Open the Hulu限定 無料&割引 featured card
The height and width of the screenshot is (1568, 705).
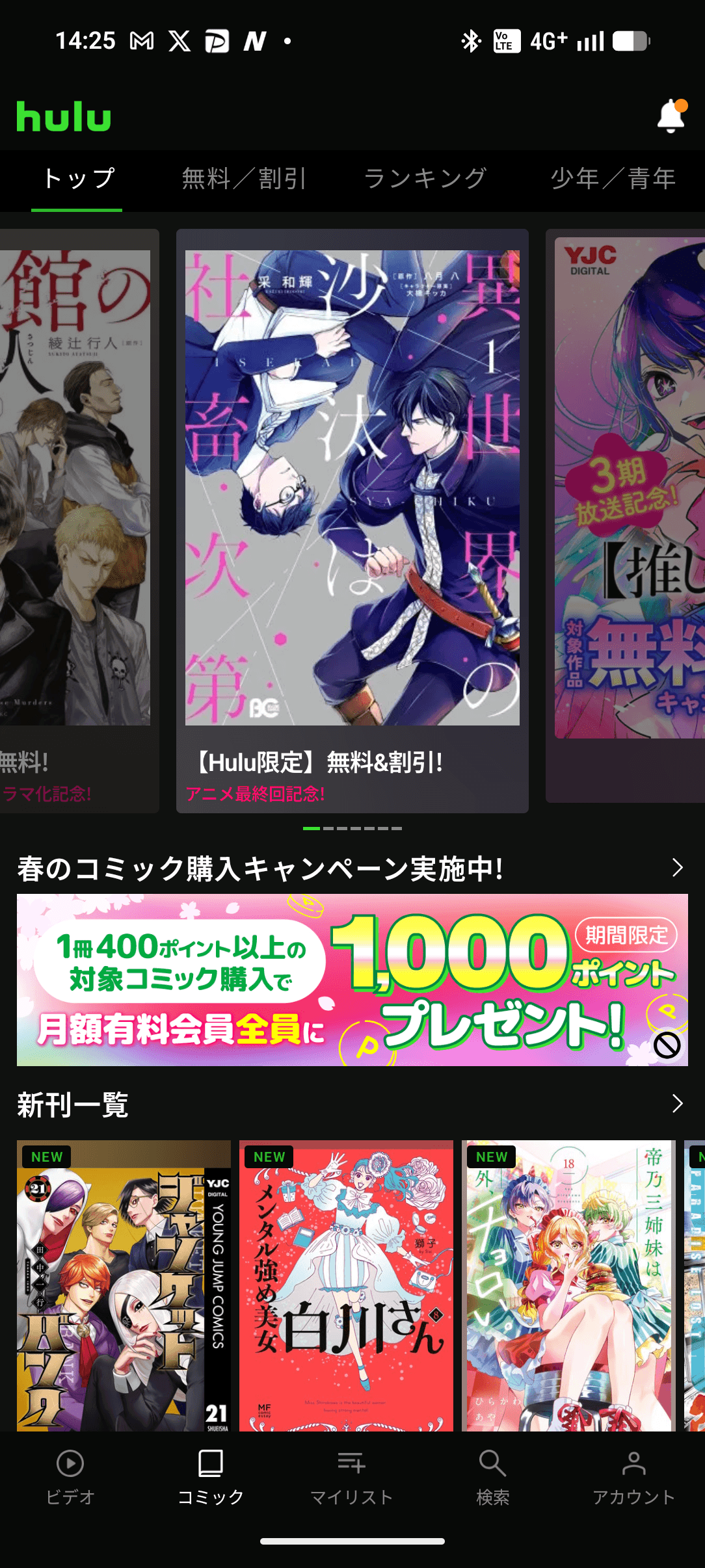(352, 520)
